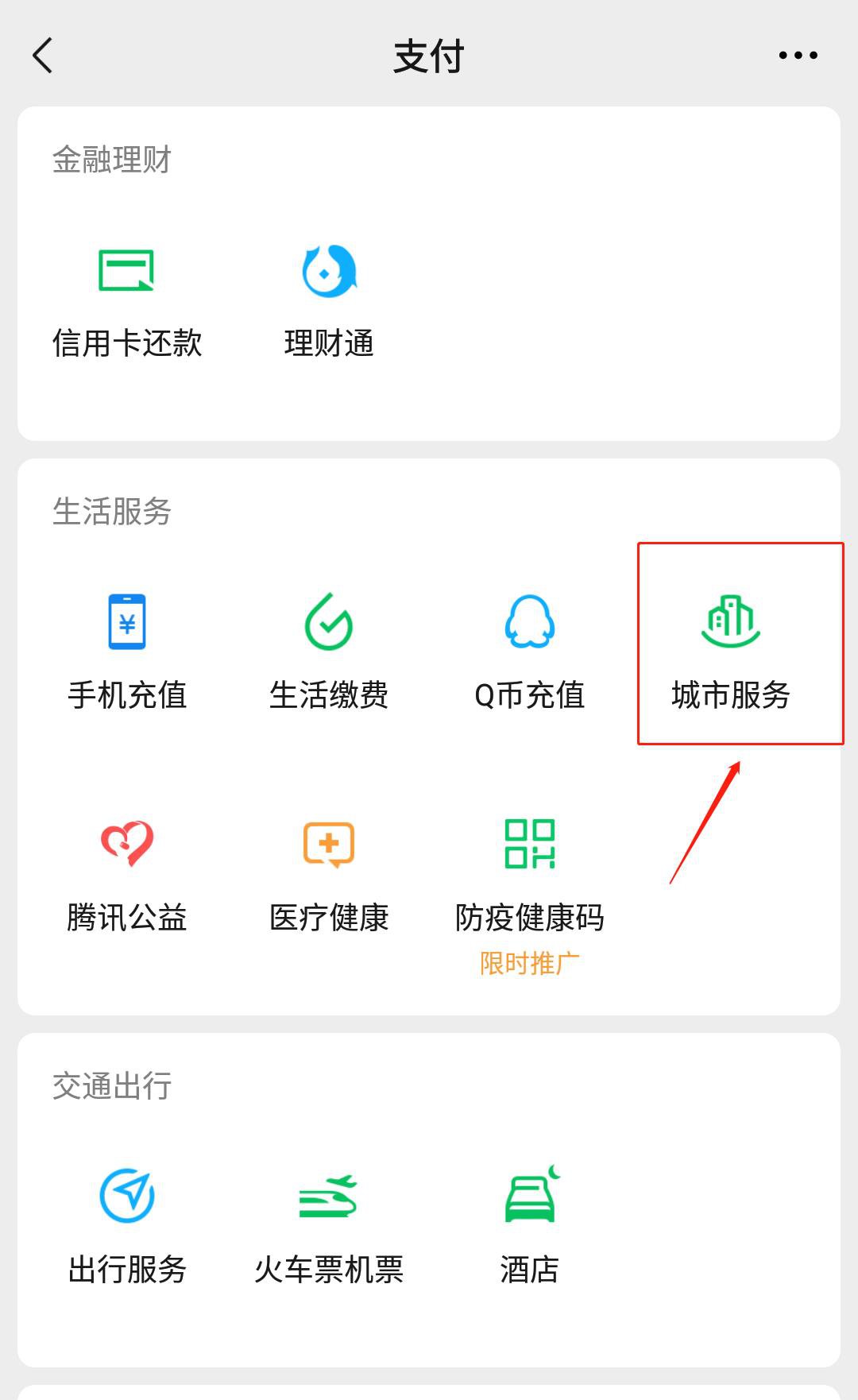The height and width of the screenshot is (1400, 858).
Task: Open 出行服务 travel services
Action: [x=127, y=1225]
